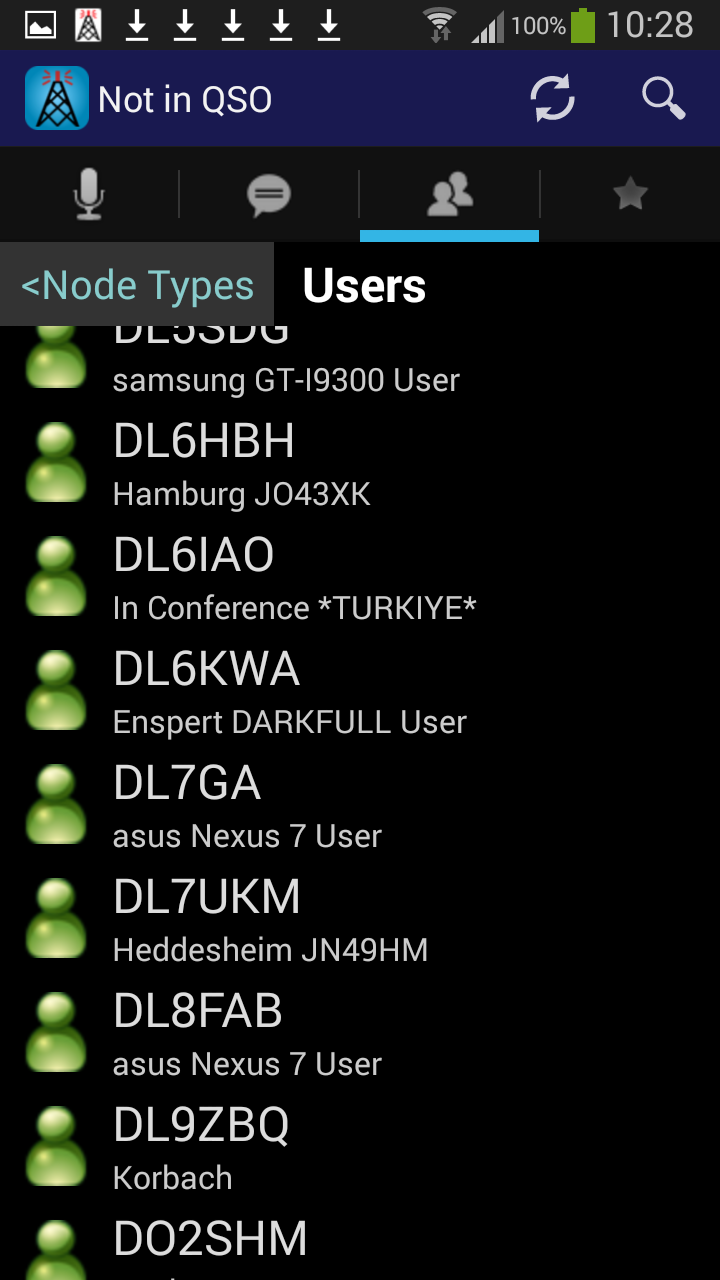Refresh the station list

point(552,98)
